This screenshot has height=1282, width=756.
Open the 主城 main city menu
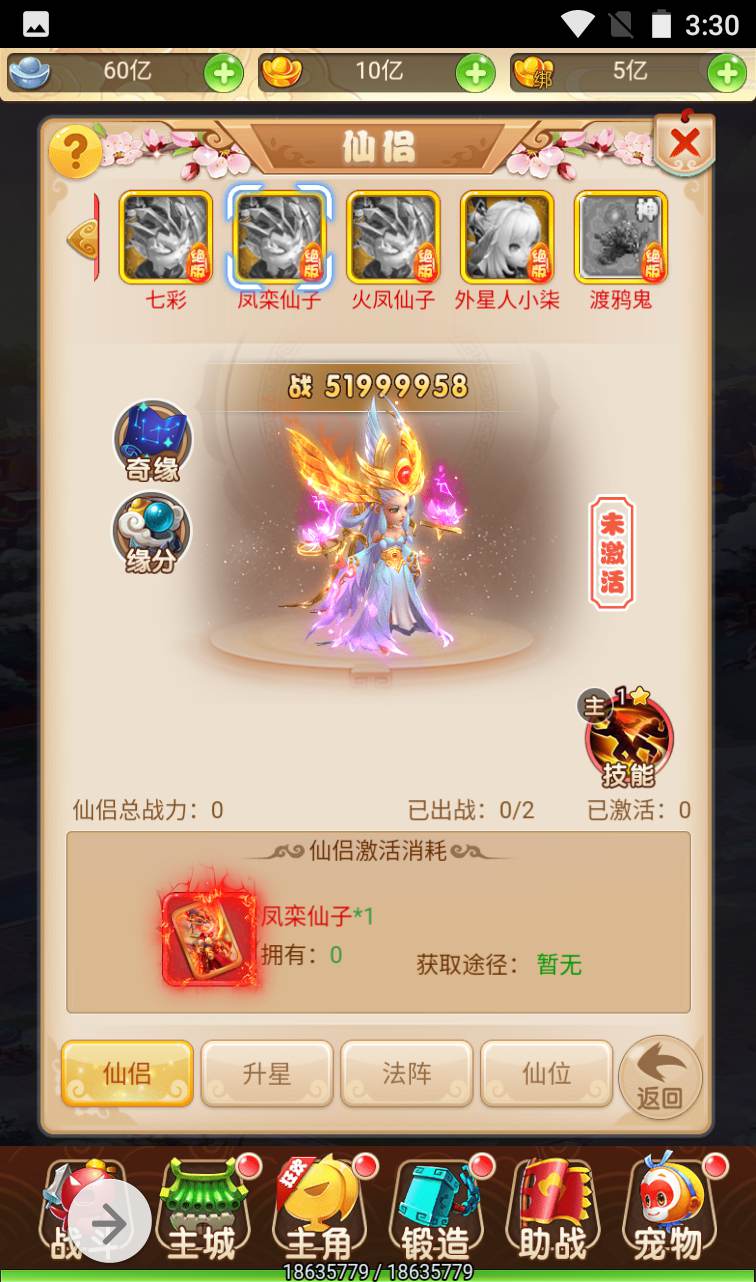click(x=202, y=1212)
